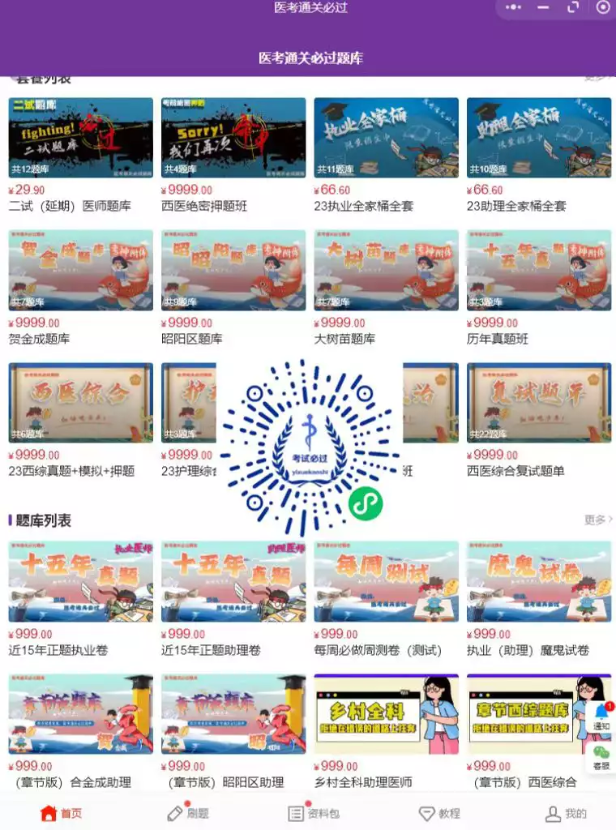Open the 通知 notification button
The width and height of the screenshot is (616, 830).
tap(602, 715)
